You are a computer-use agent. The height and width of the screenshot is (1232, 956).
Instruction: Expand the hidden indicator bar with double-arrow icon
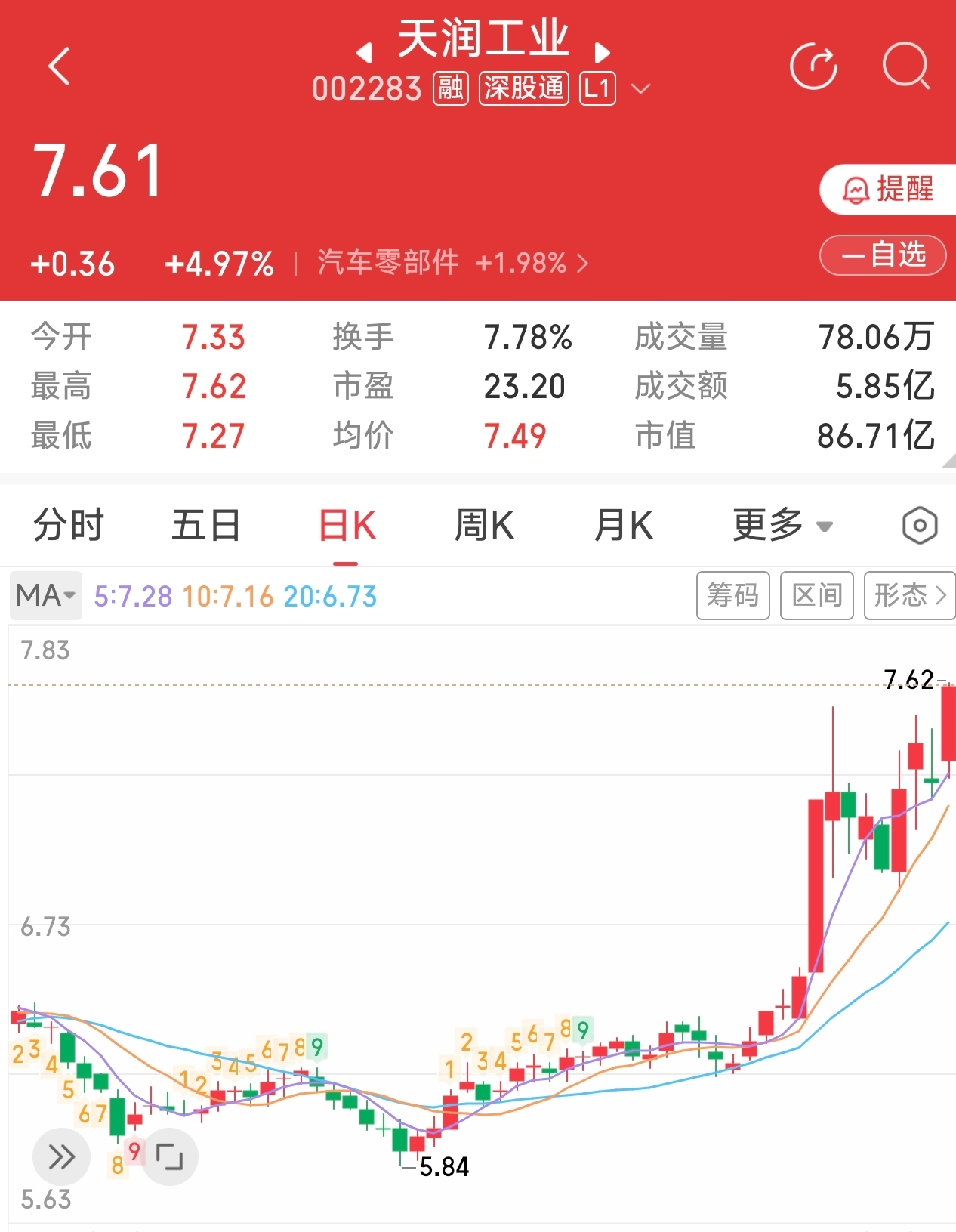click(x=60, y=1156)
